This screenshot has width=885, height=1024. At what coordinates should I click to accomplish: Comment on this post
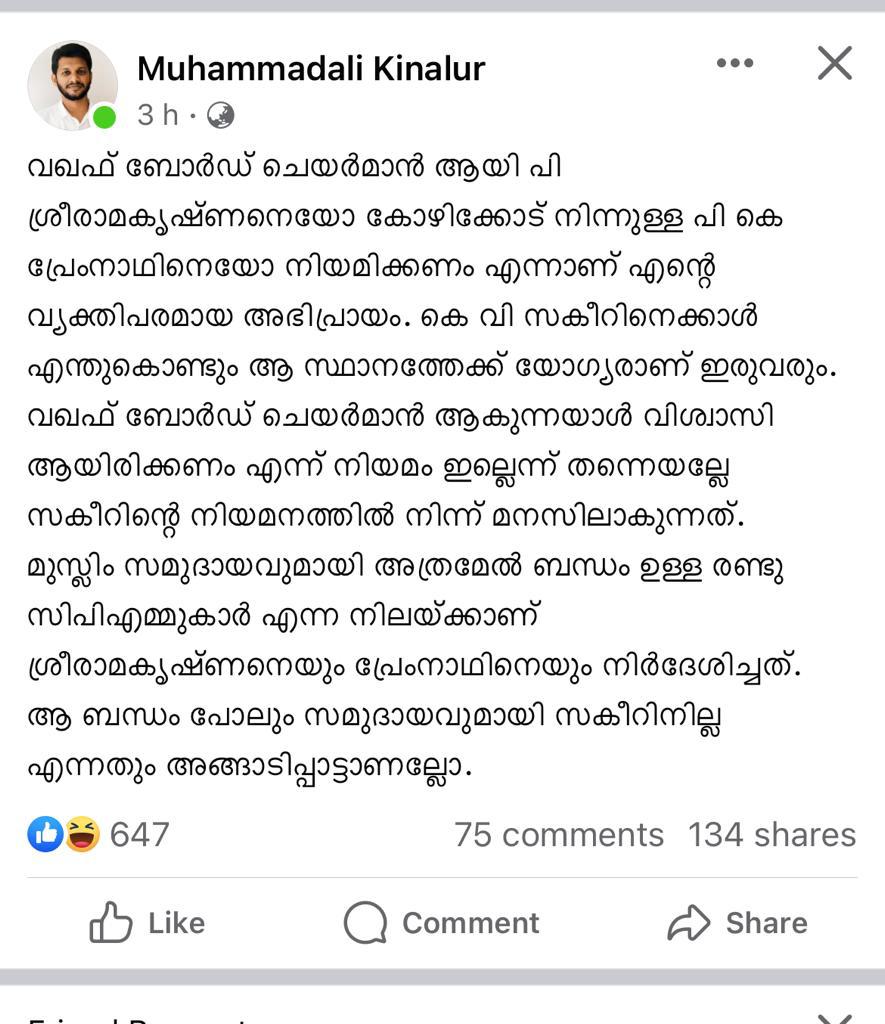[441, 922]
